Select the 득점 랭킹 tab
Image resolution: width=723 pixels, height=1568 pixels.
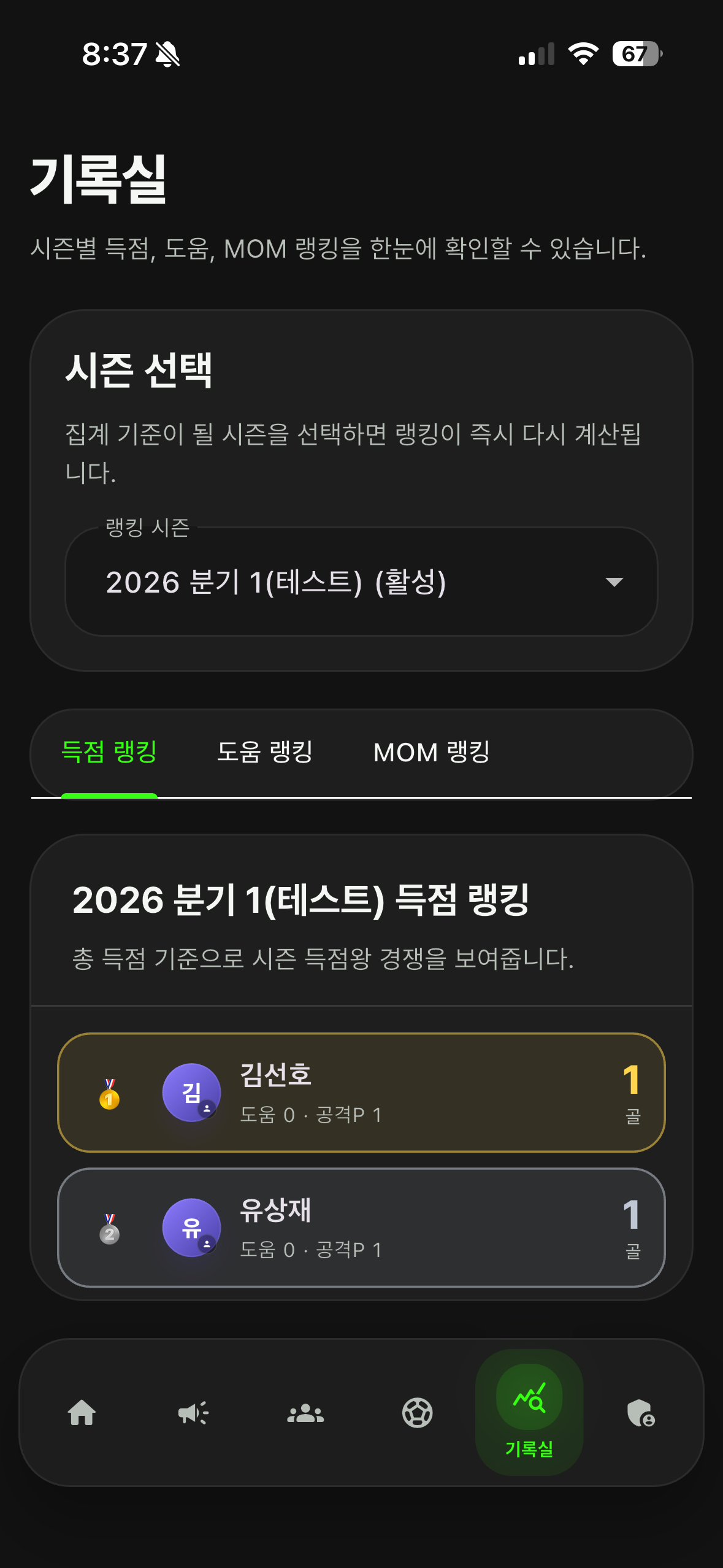(110, 753)
